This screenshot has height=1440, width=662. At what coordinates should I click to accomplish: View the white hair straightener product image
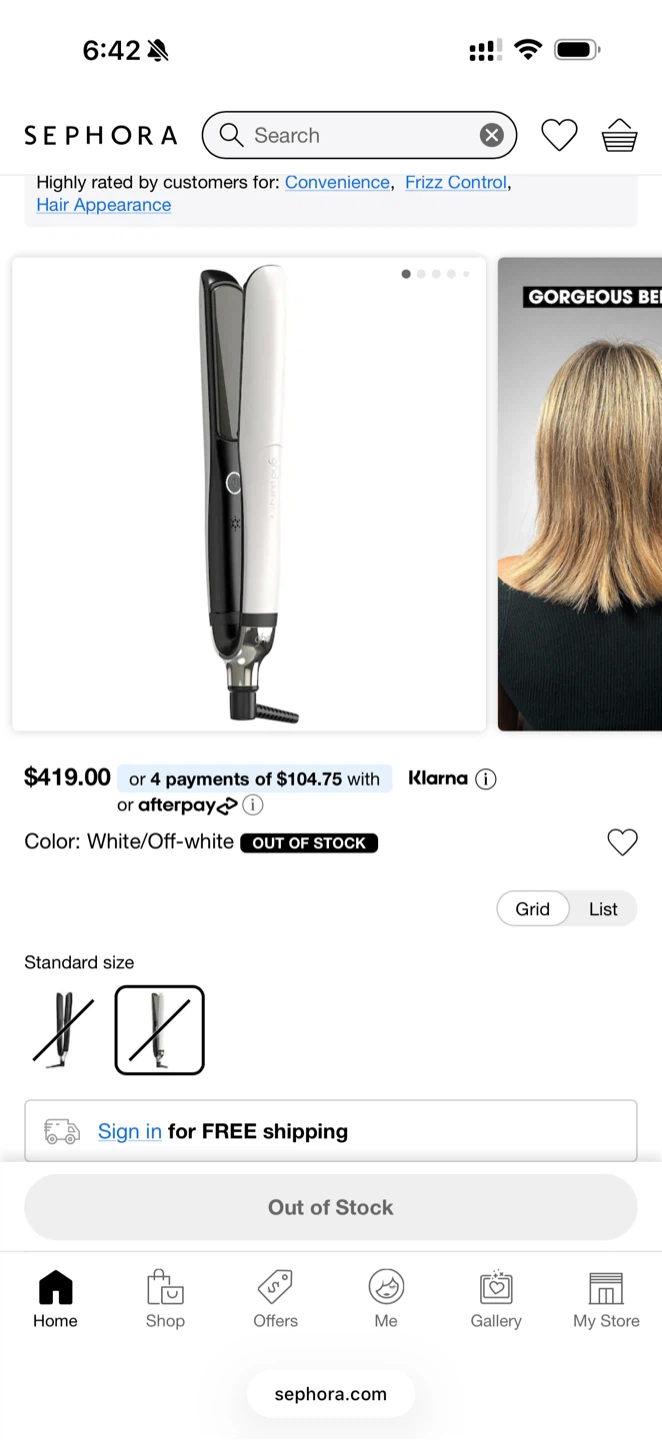coord(249,494)
